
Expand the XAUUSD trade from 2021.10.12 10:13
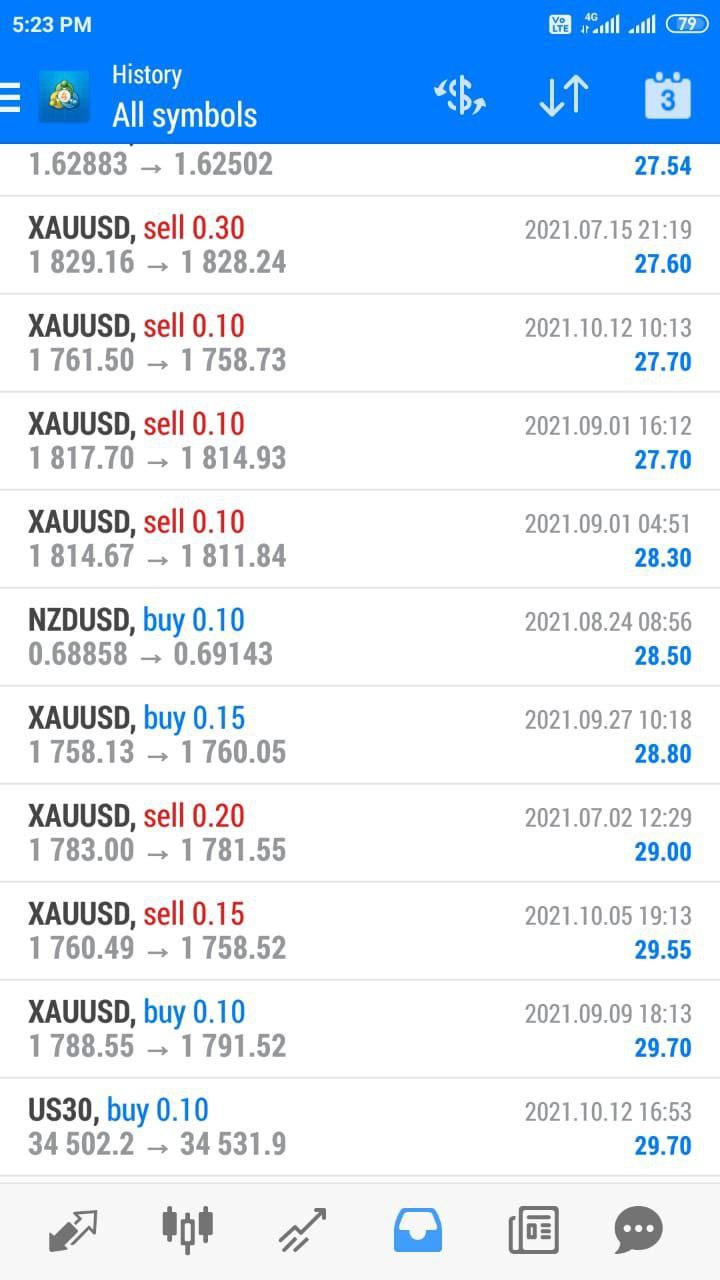[360, 343]
